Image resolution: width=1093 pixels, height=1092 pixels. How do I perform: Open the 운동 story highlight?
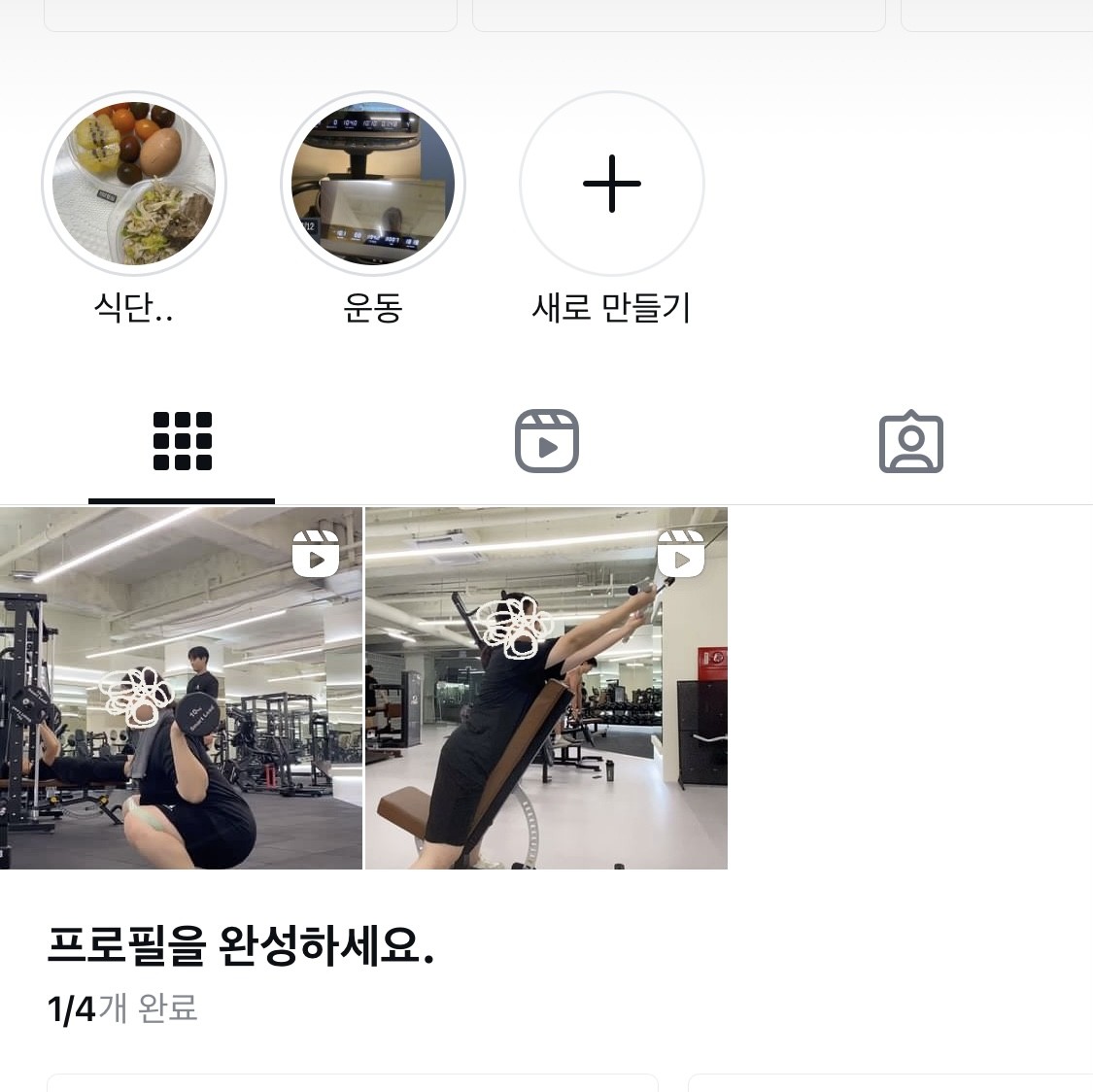pyautogui.click(x=373, y=184)
